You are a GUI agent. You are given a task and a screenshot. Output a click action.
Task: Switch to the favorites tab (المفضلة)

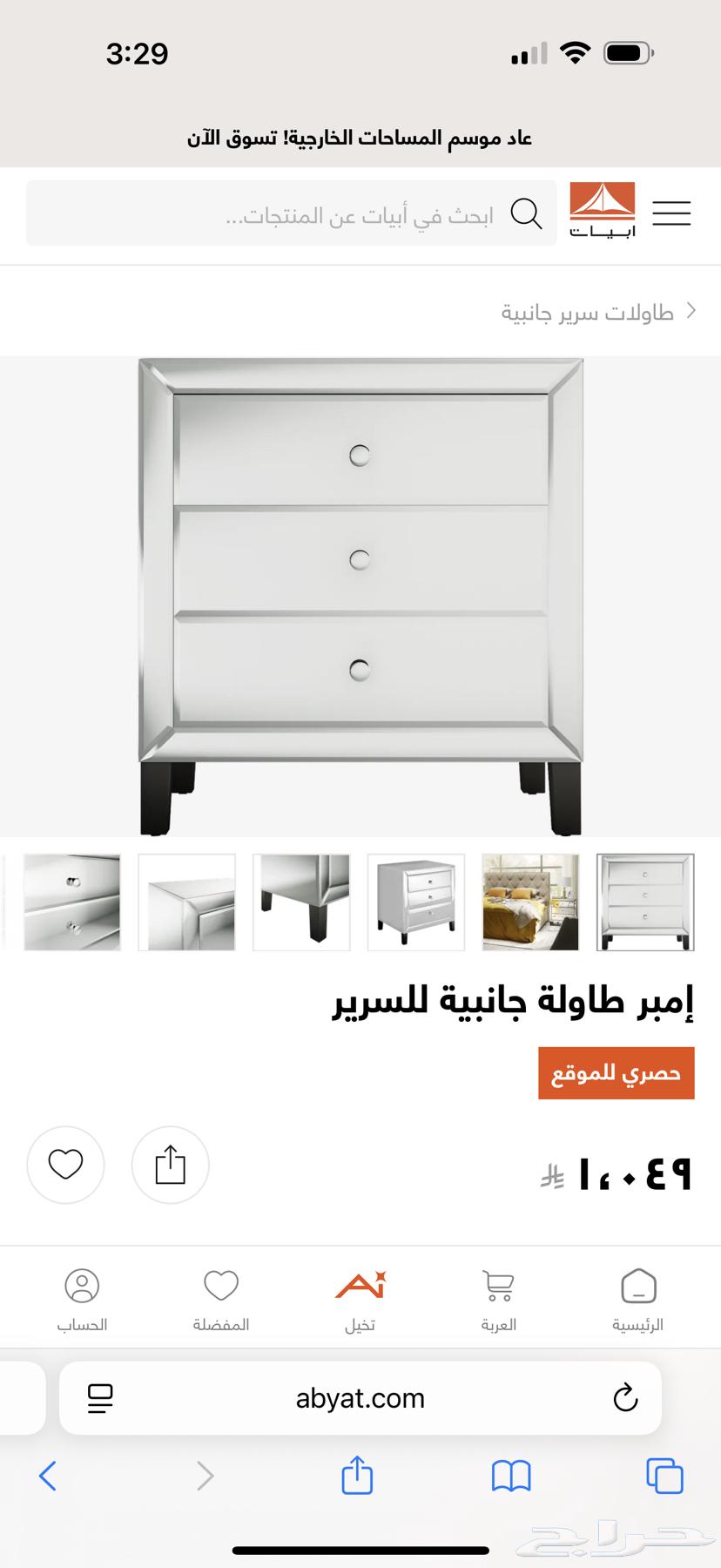pos(221,1300)
